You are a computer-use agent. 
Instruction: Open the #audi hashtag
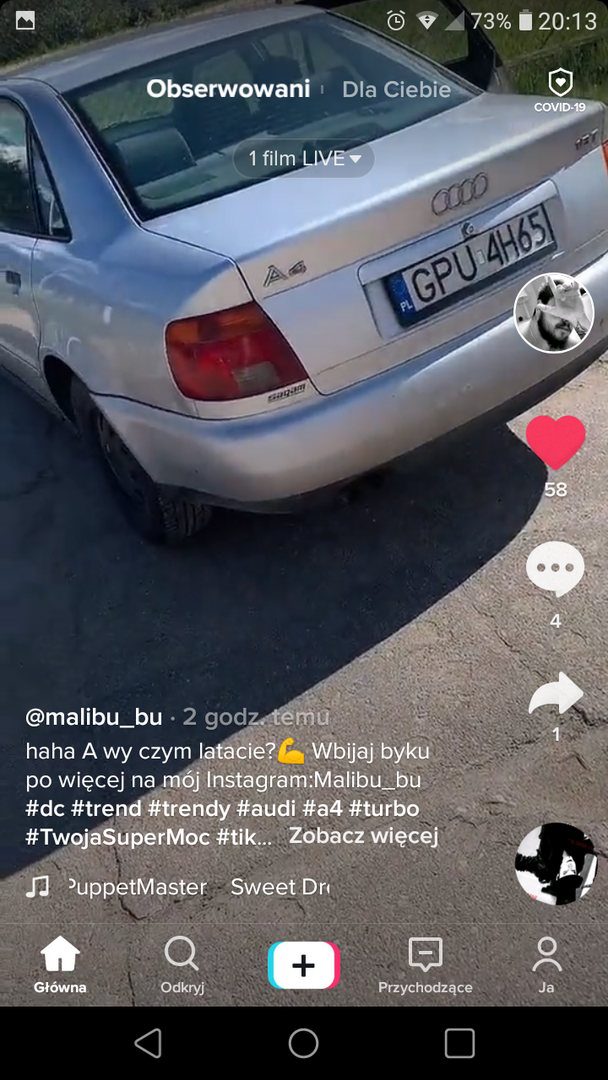click(266, 808)
